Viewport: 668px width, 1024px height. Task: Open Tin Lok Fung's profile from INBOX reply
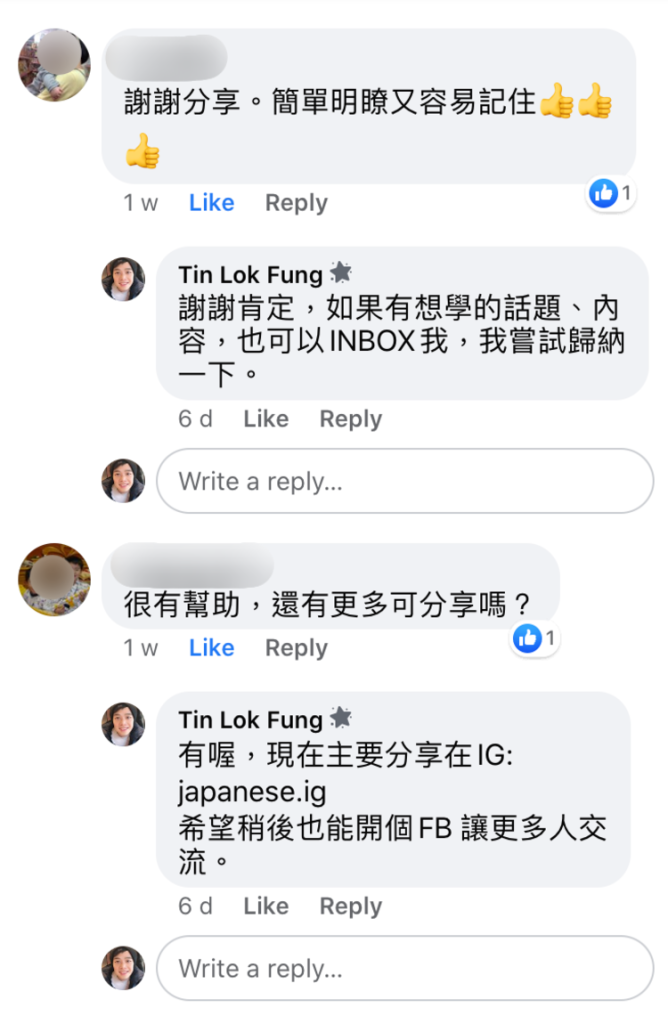click(x=250, y=275)
